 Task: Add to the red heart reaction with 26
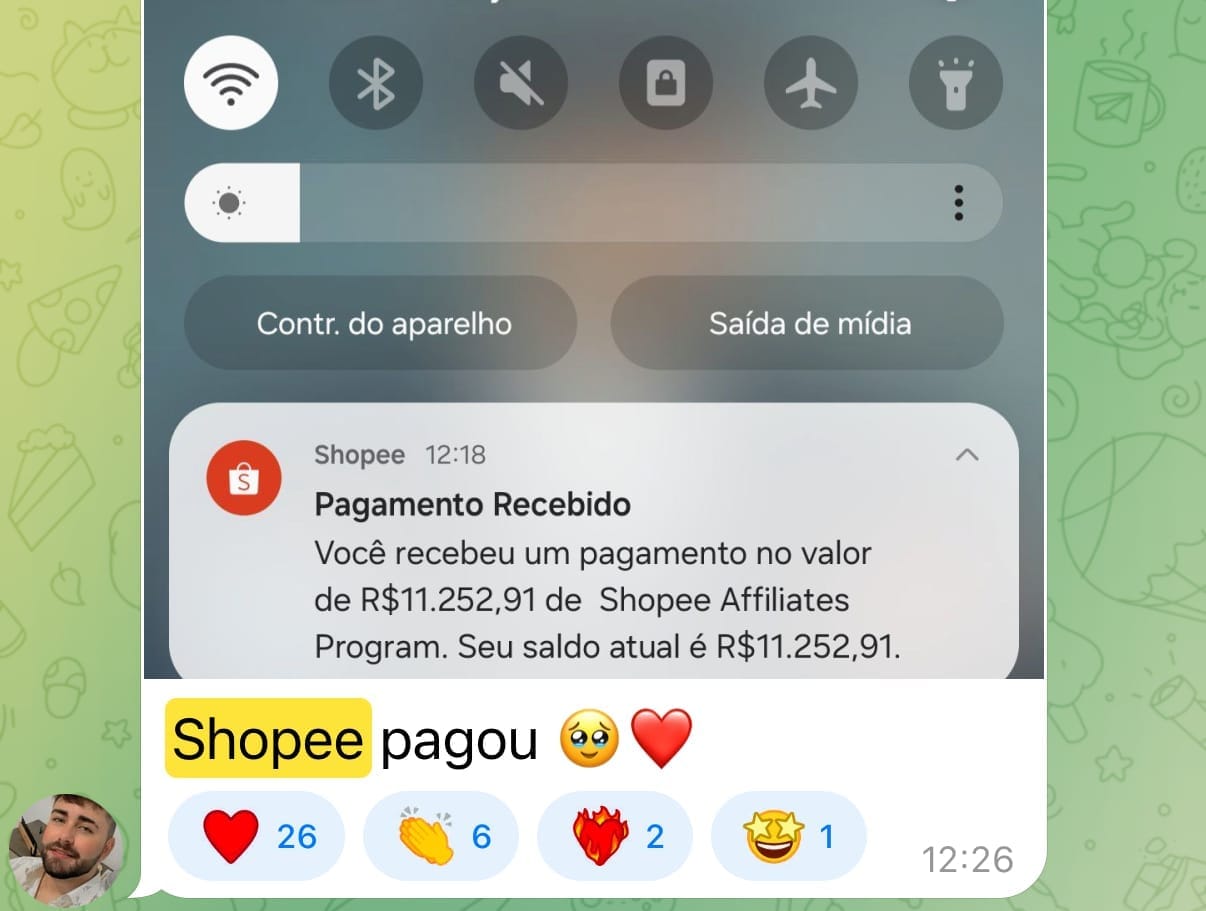pyautogui.click(x=257, y=836)
